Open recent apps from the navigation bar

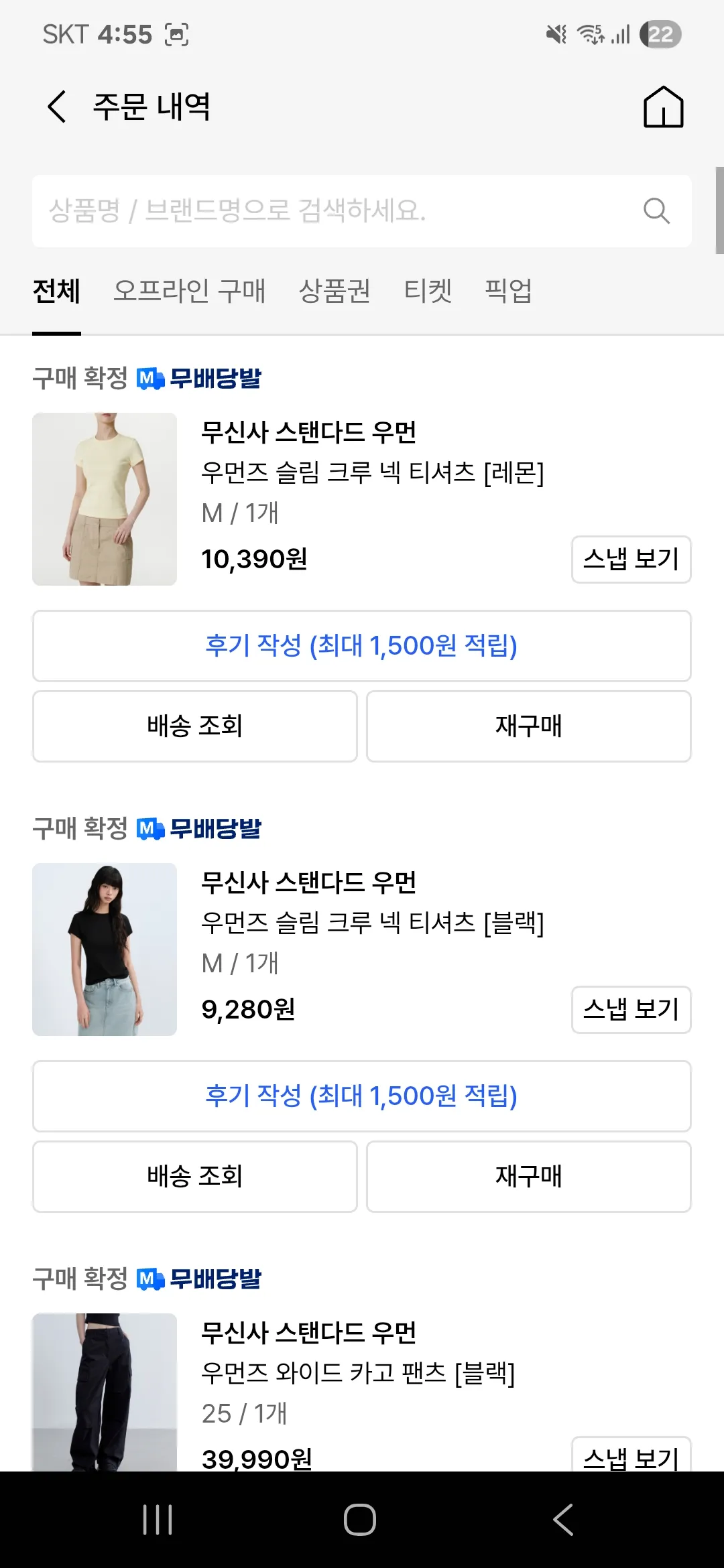click(158, 1520)
